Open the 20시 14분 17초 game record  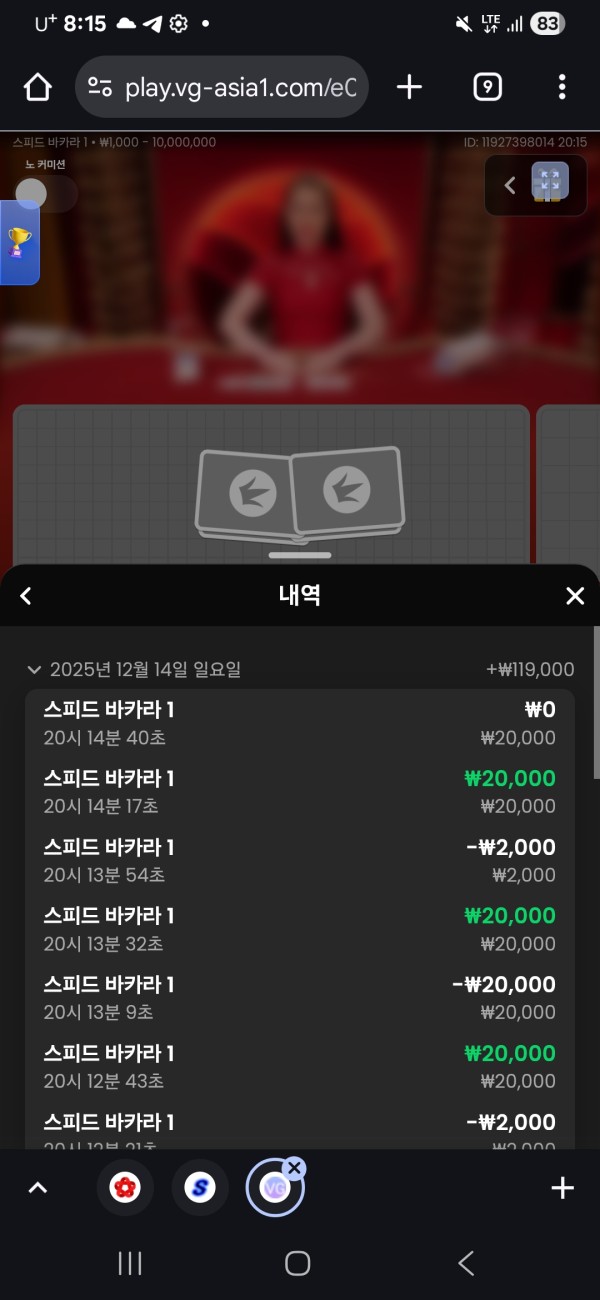[300, 791]
